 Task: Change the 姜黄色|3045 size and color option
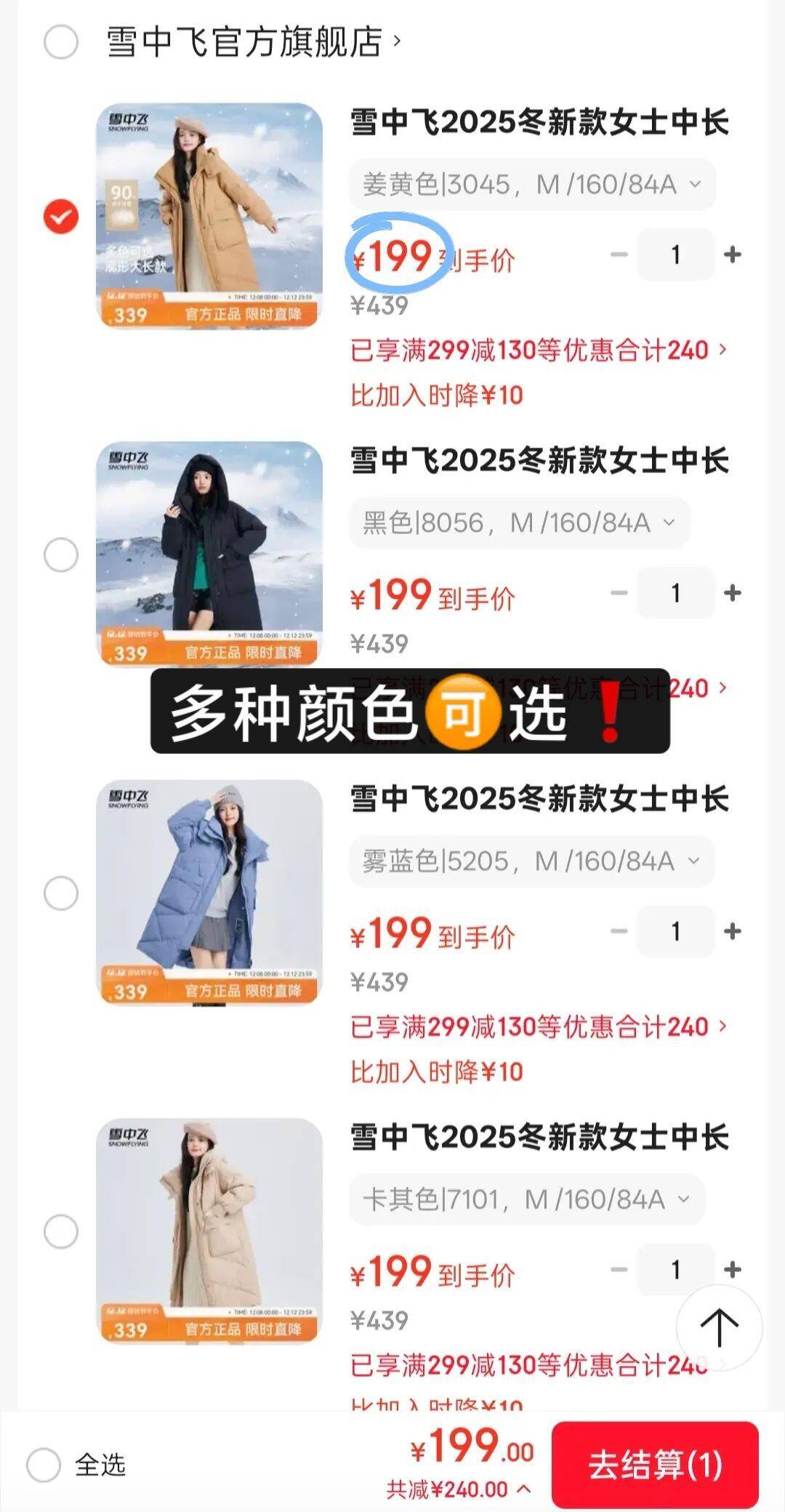(x=531, y=185)
